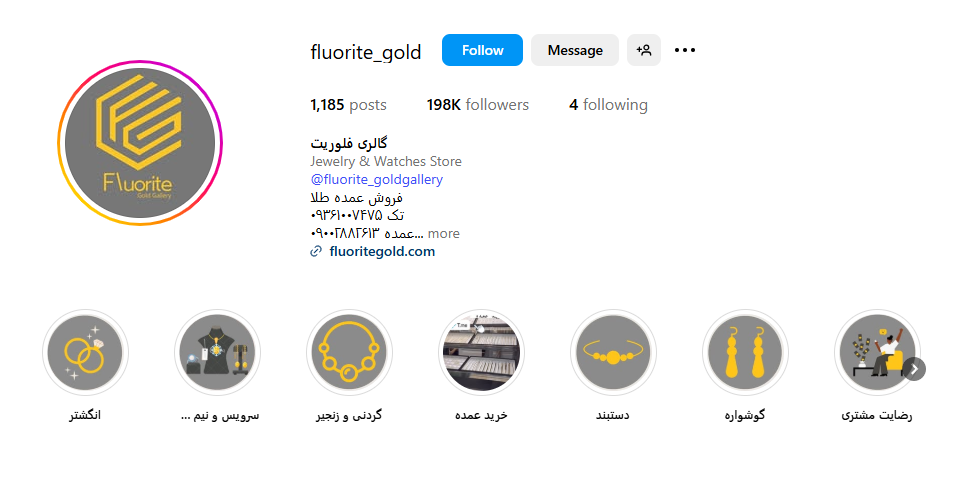The width and height of the screenshot is (960, 477).
Task: View the fluorite_gold profile picture story
Action: [139, 143]
